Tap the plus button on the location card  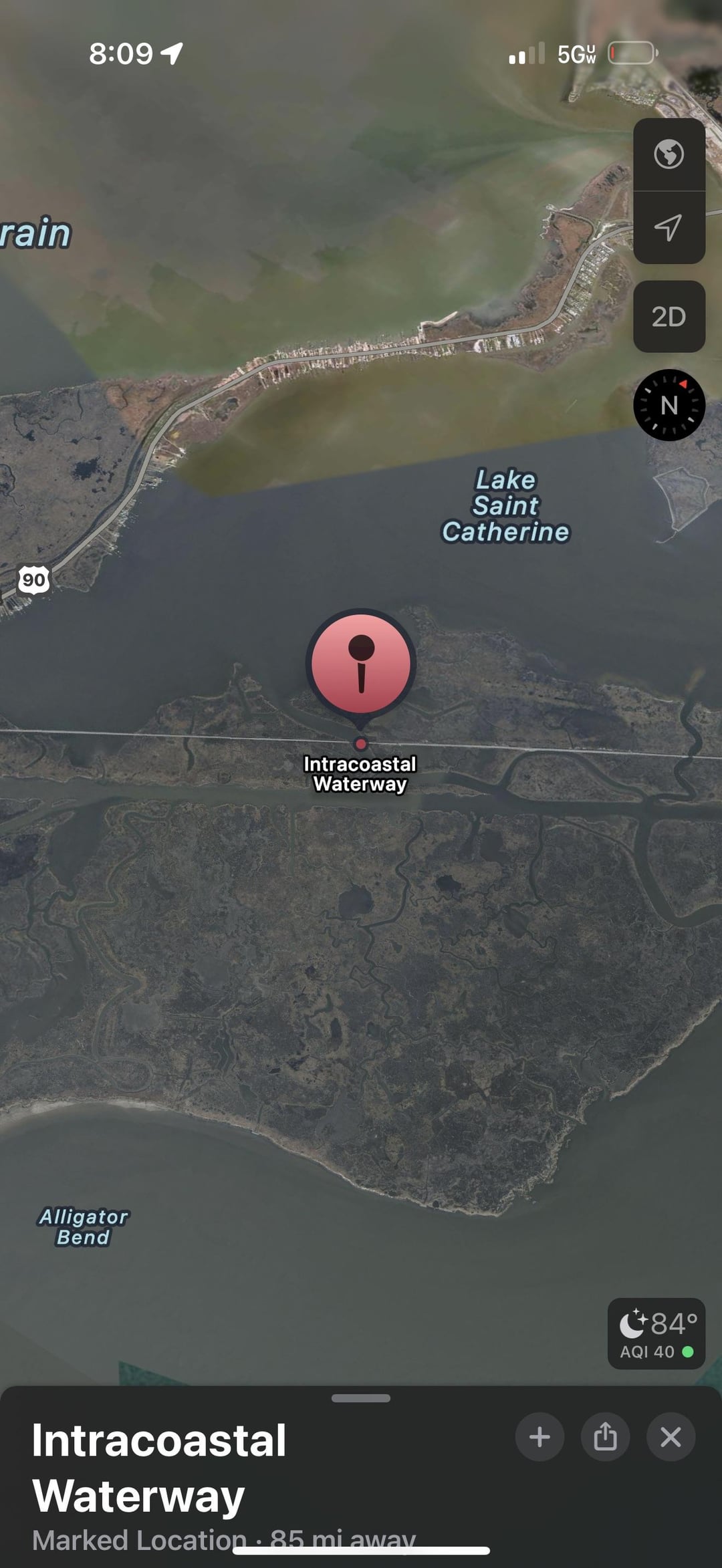(539, 1437)
